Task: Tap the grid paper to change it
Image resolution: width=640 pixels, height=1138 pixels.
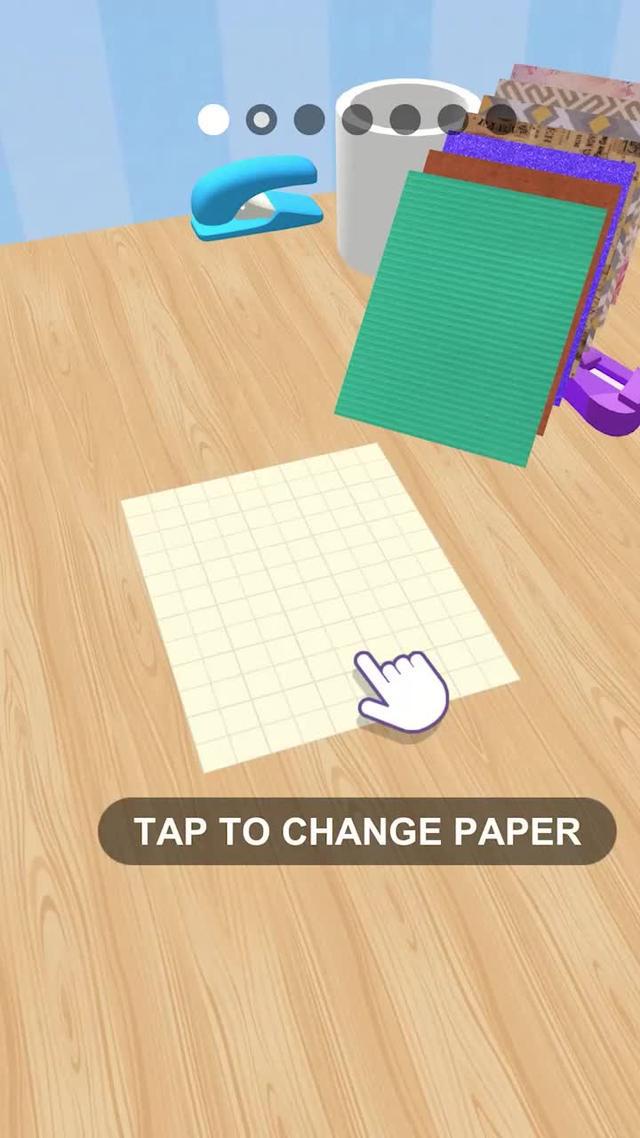Action: pyautogui.click(x=300, y=600)
